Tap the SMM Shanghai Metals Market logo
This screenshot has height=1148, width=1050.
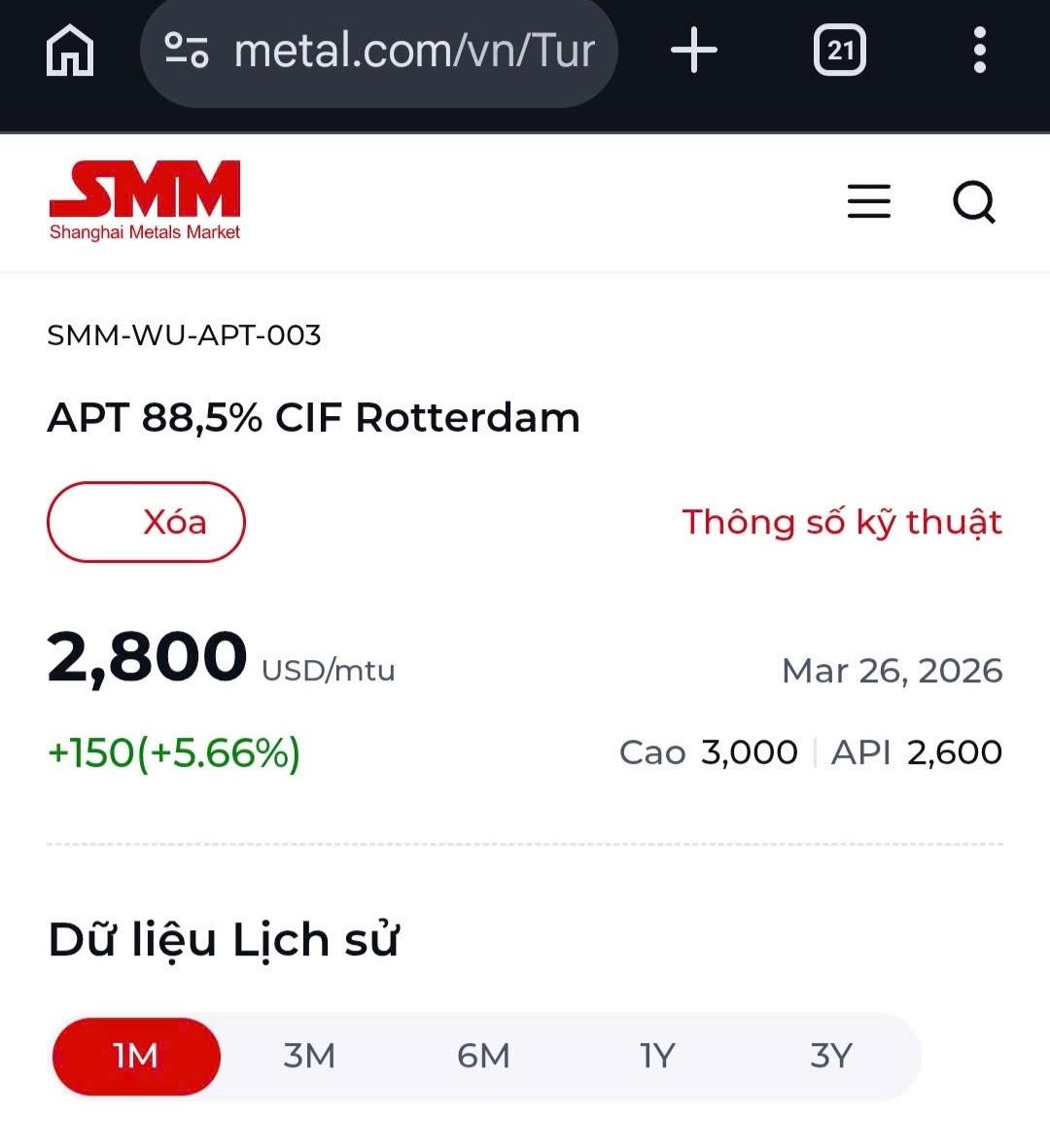[x=145, y=201]
